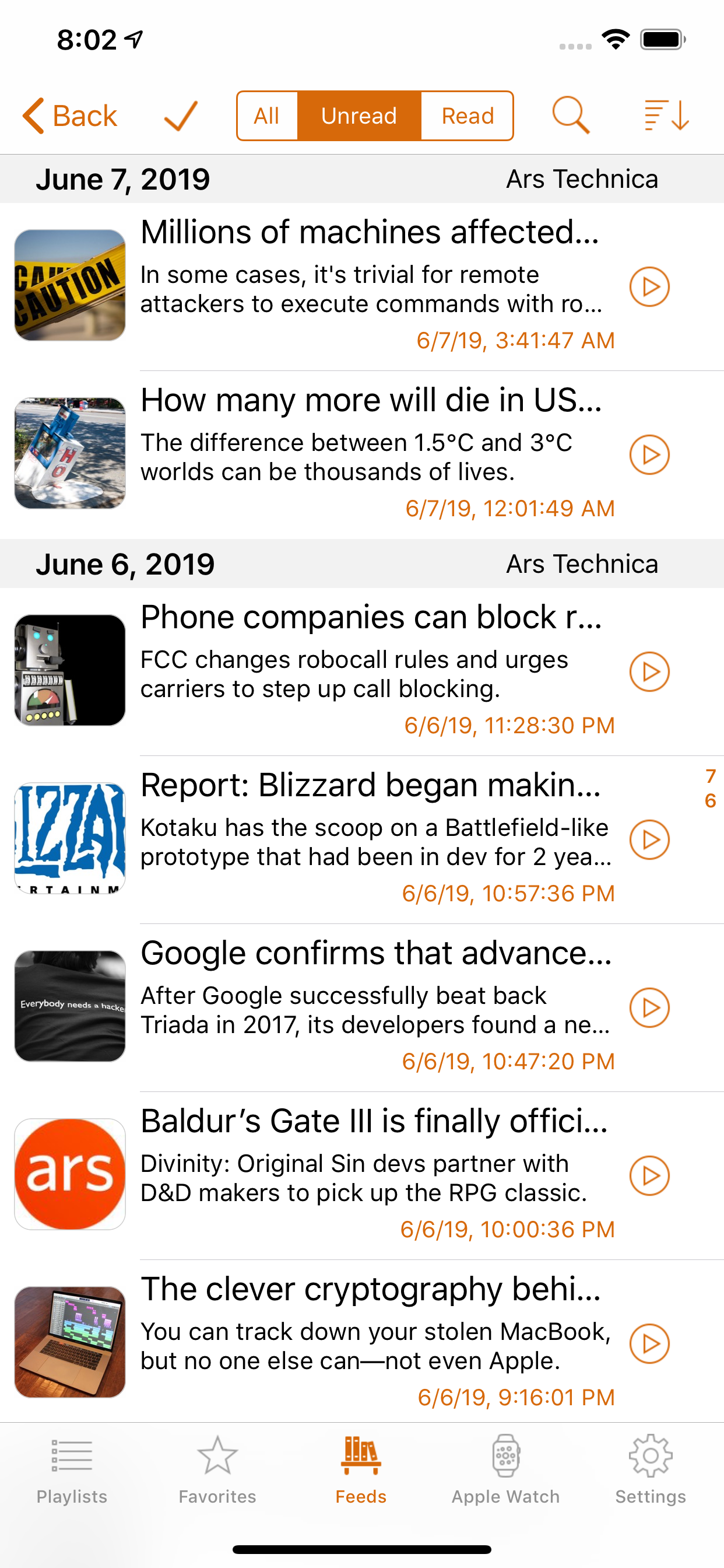Open the Feeds tab
Screen dimensions: 724x1568
[361, 1473]
